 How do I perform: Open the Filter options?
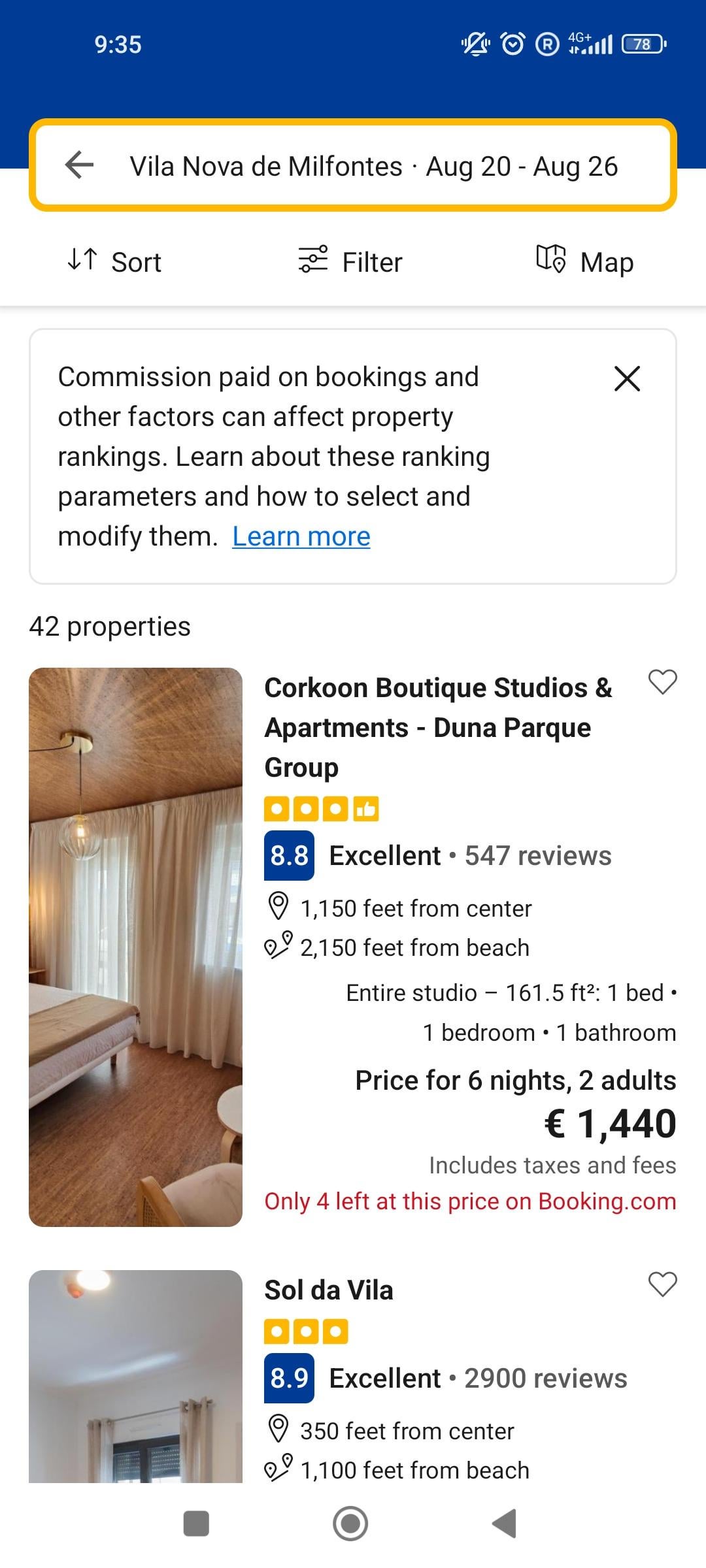click(x=350, y=261)
